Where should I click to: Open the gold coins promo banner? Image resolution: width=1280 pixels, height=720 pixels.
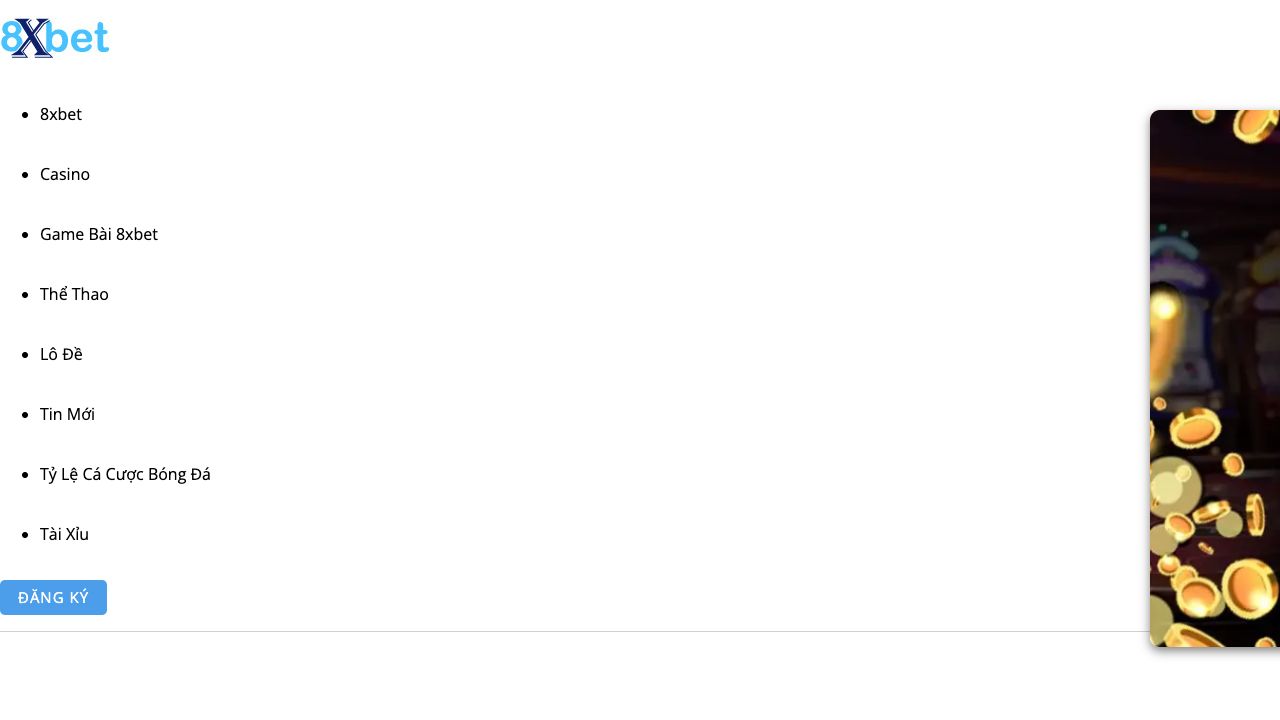(x=1215, y=378)
